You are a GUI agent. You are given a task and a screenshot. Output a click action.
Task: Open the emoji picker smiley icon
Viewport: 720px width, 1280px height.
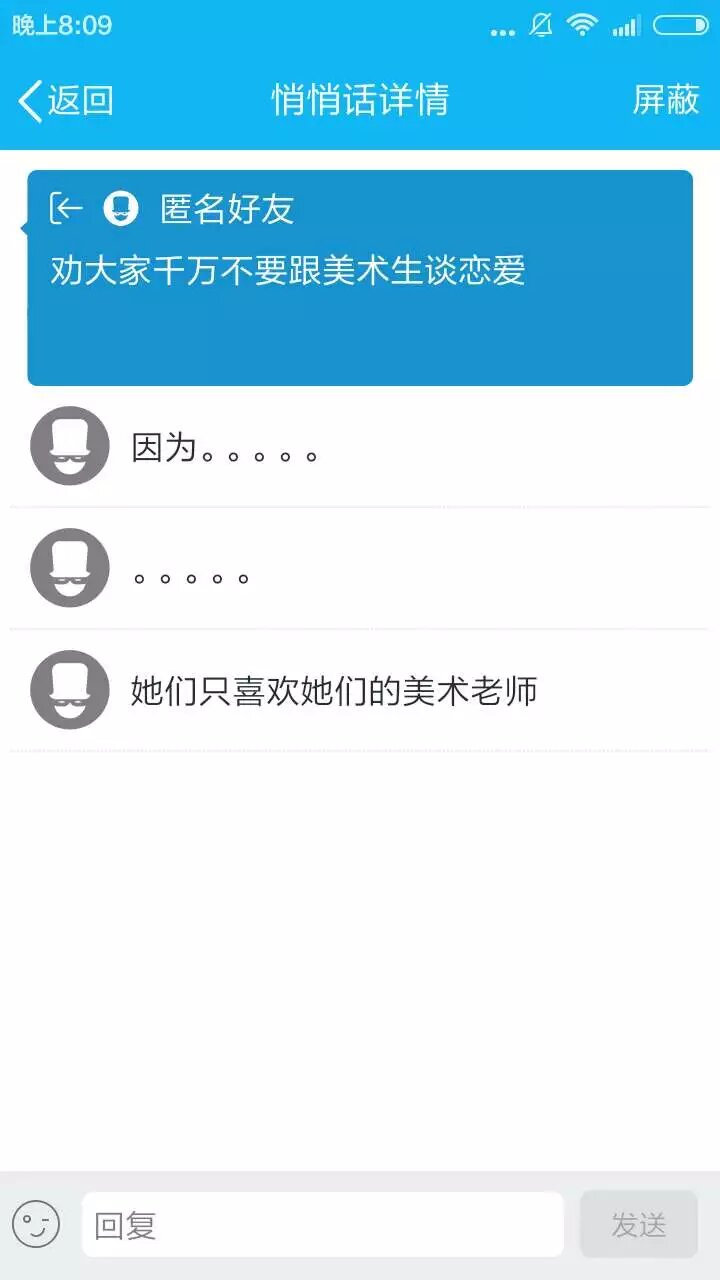coord(36,1224)
